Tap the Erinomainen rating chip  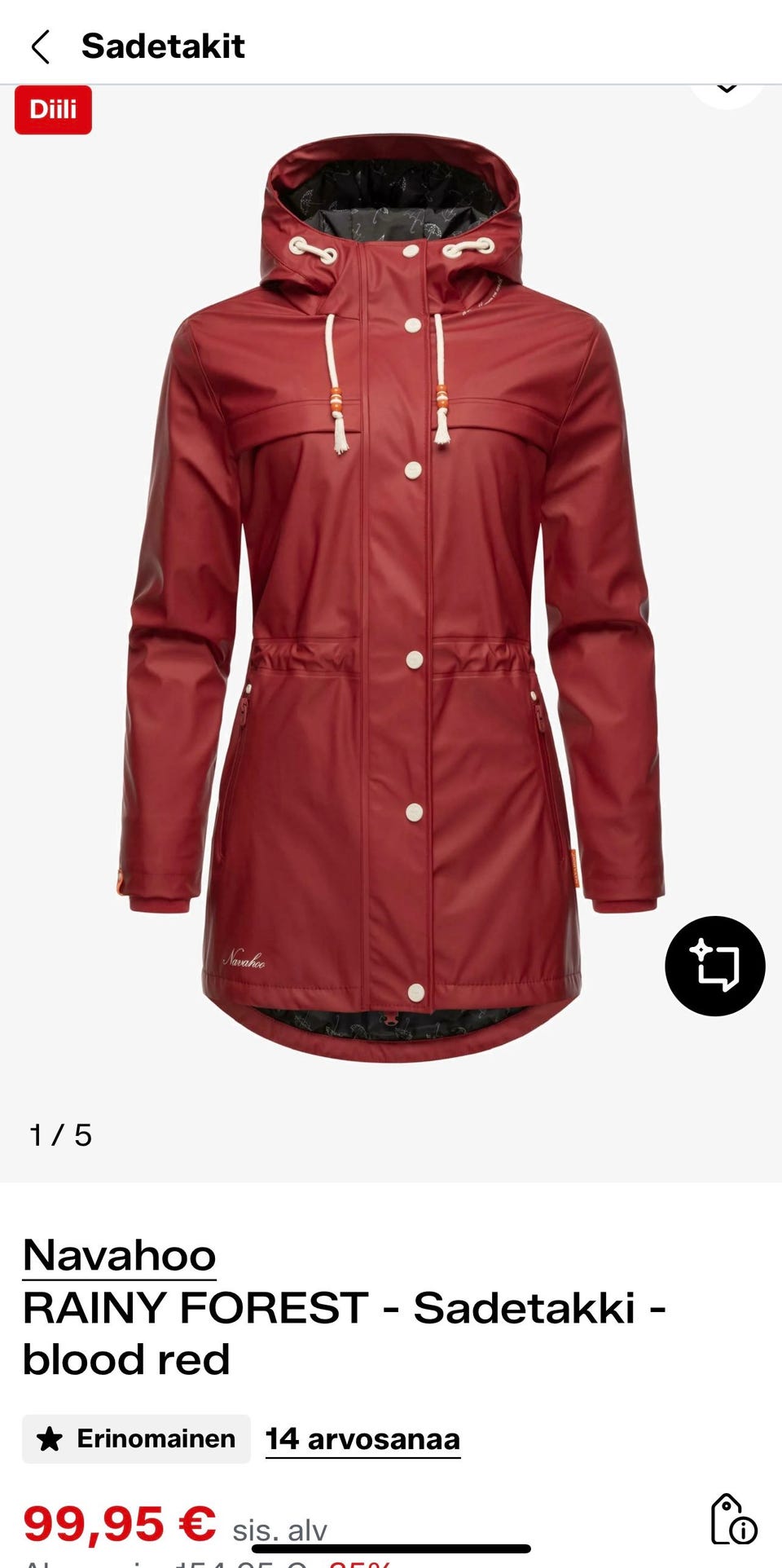136,1439
